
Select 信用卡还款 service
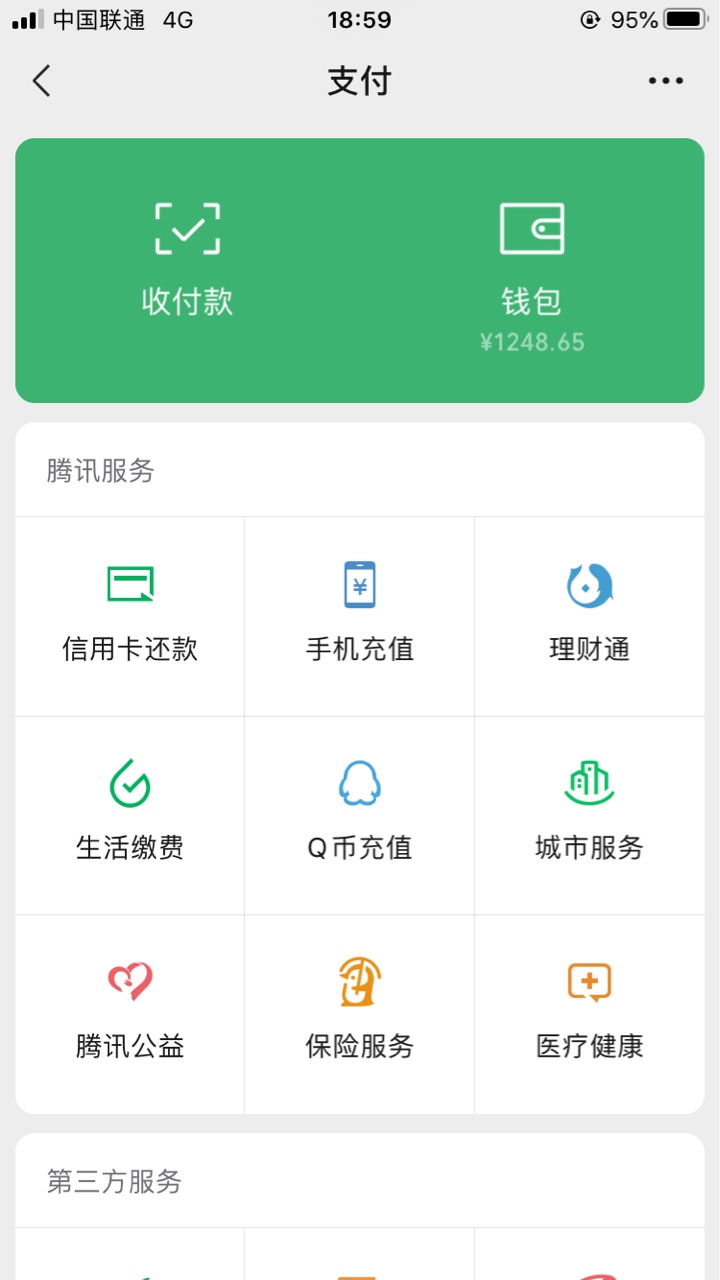pyautogui.click(x=130, y=616)
